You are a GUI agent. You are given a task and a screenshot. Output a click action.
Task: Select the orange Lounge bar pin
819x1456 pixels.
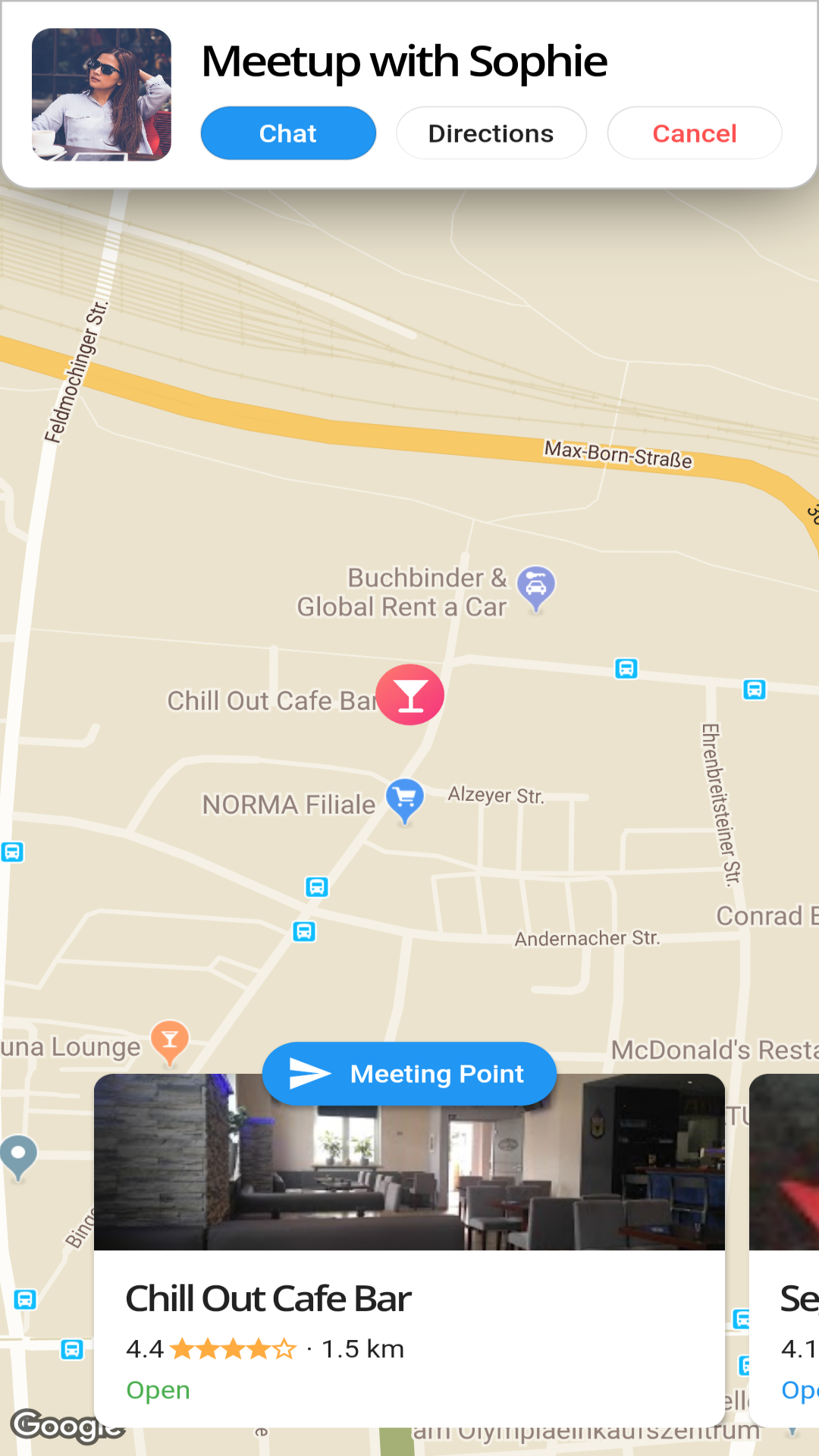[x=170, y=1043]
